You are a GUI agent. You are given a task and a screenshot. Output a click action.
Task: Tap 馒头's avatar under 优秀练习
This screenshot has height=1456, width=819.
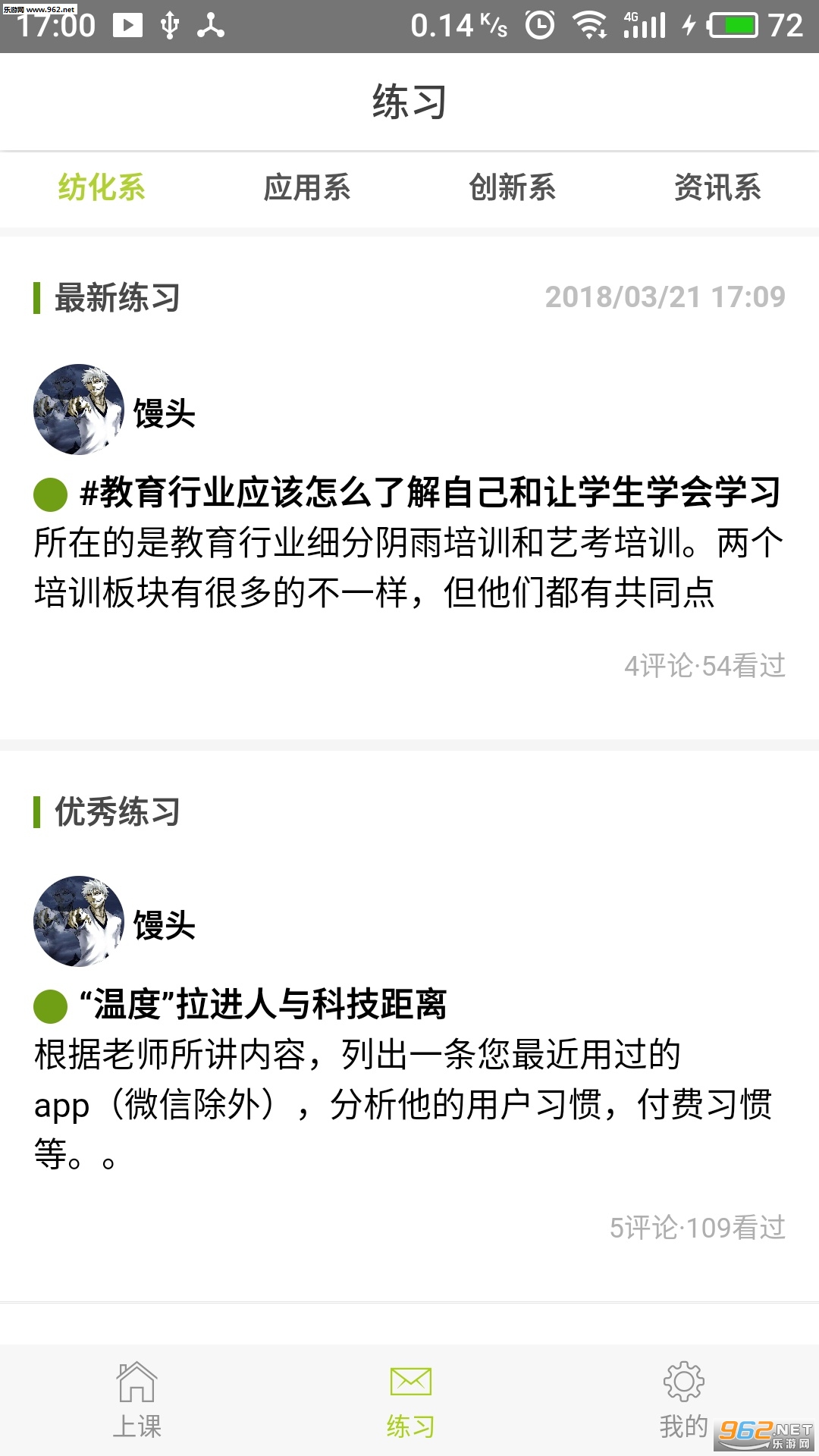pos(79,921)
